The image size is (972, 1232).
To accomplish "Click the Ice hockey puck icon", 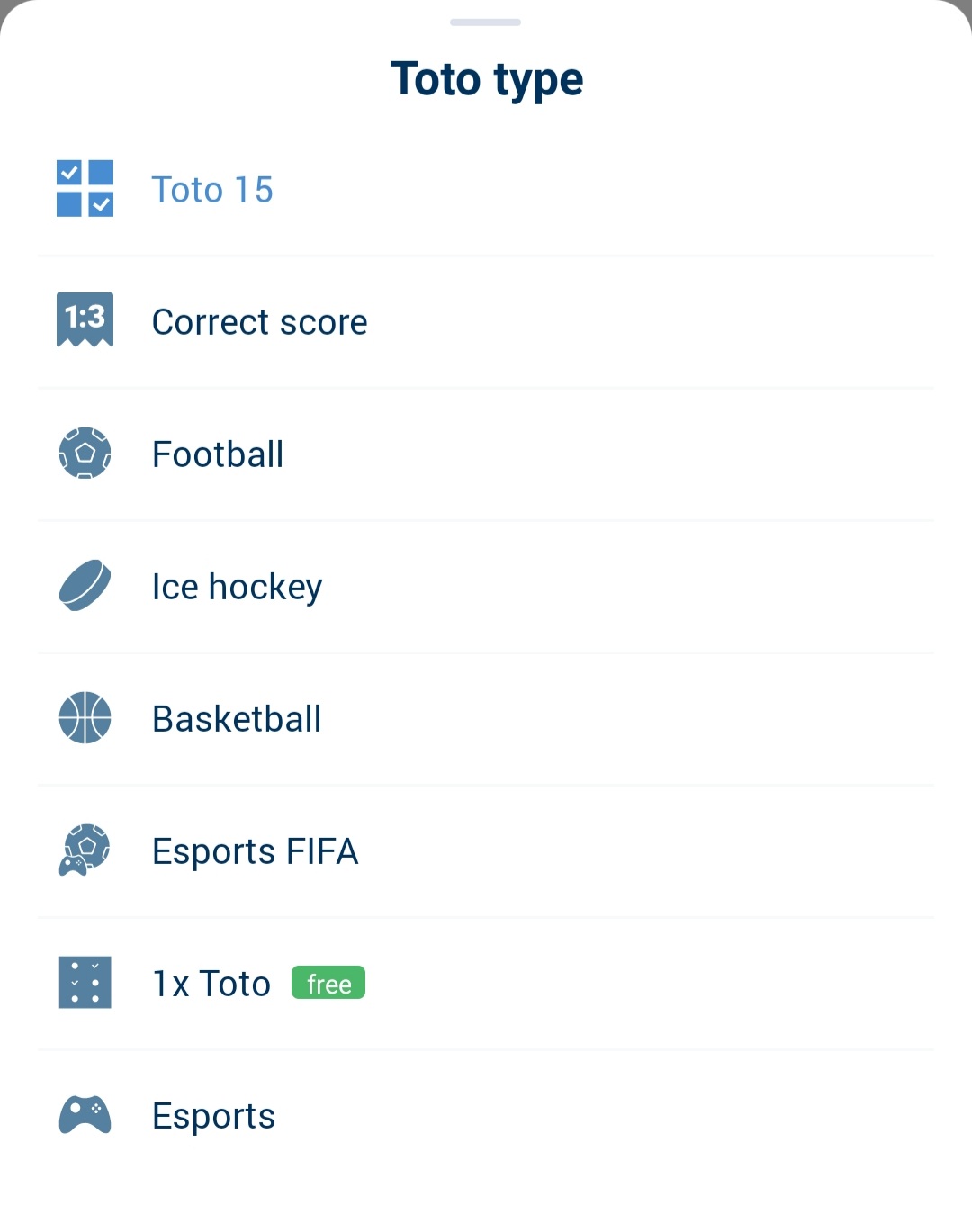I will coord(85,586).
